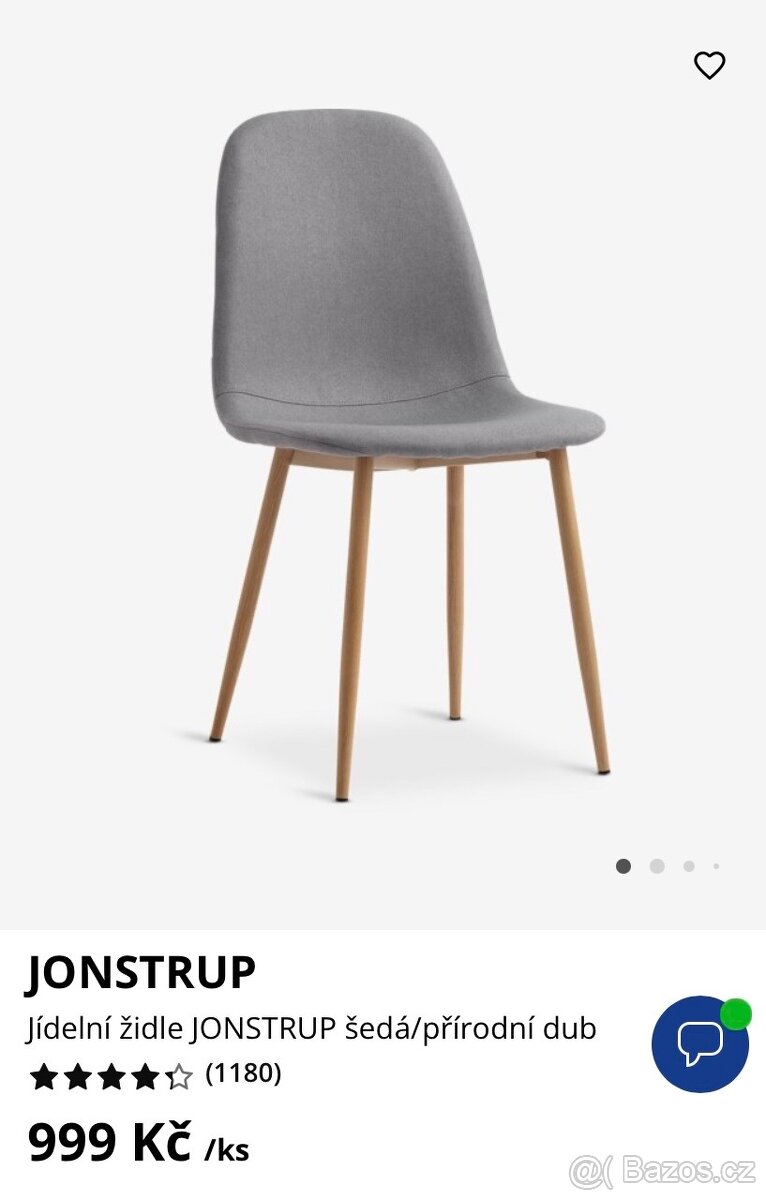The width and height of the screenshot is (766, 1200).
Task: Jump to the second image dot
Action: [x=657, y=866]
